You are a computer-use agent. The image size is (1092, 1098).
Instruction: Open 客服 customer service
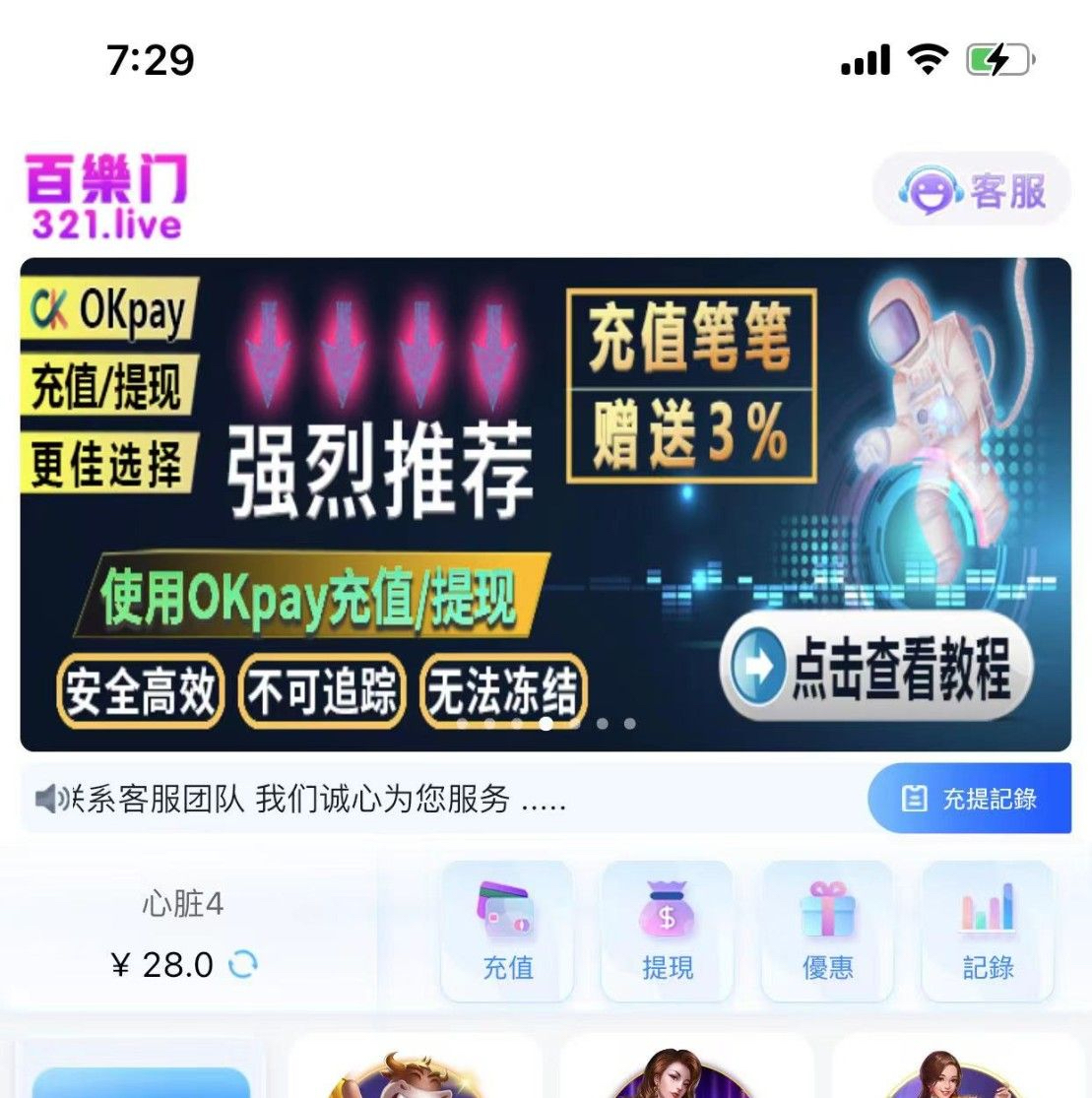(971, 190)
